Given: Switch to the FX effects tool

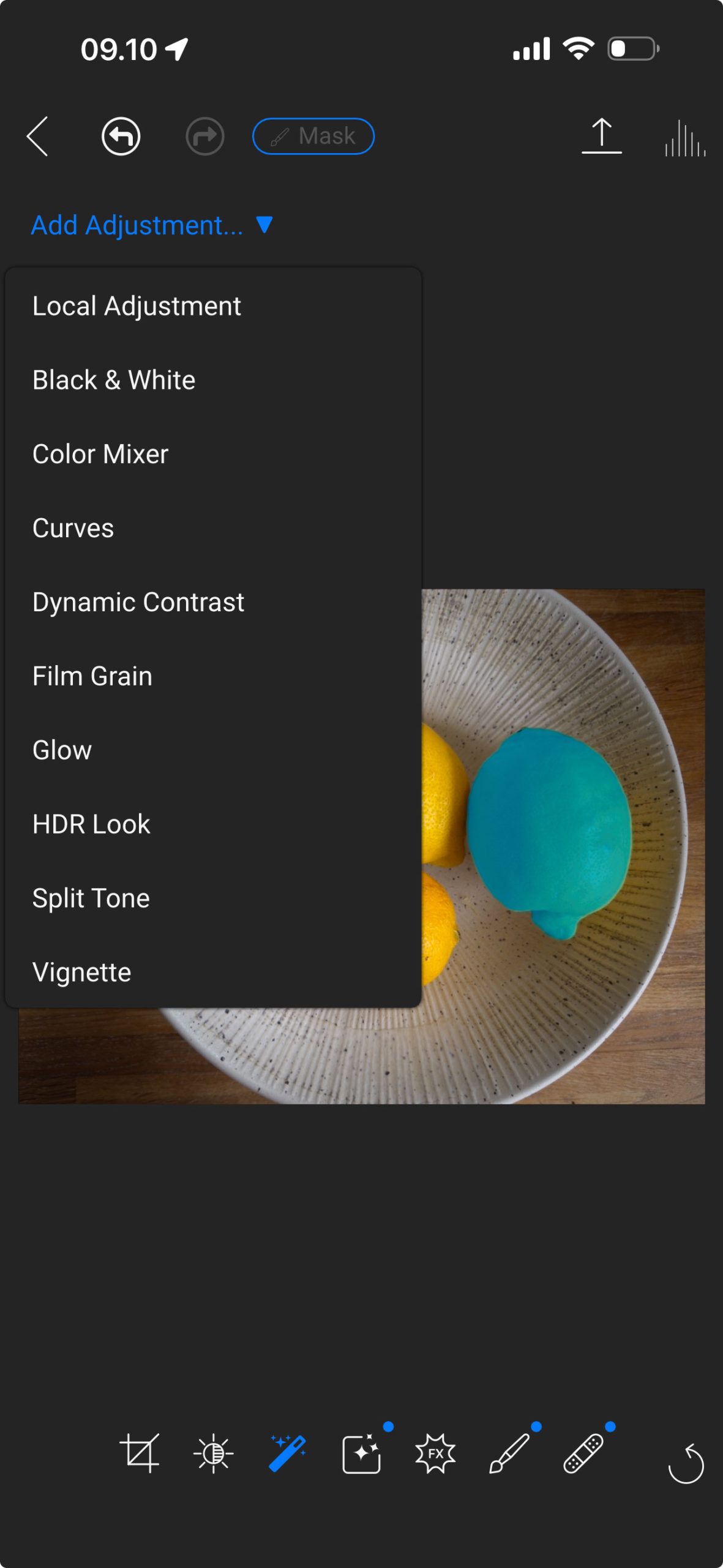Looking at the screenshot, I should coord(435,1453).
